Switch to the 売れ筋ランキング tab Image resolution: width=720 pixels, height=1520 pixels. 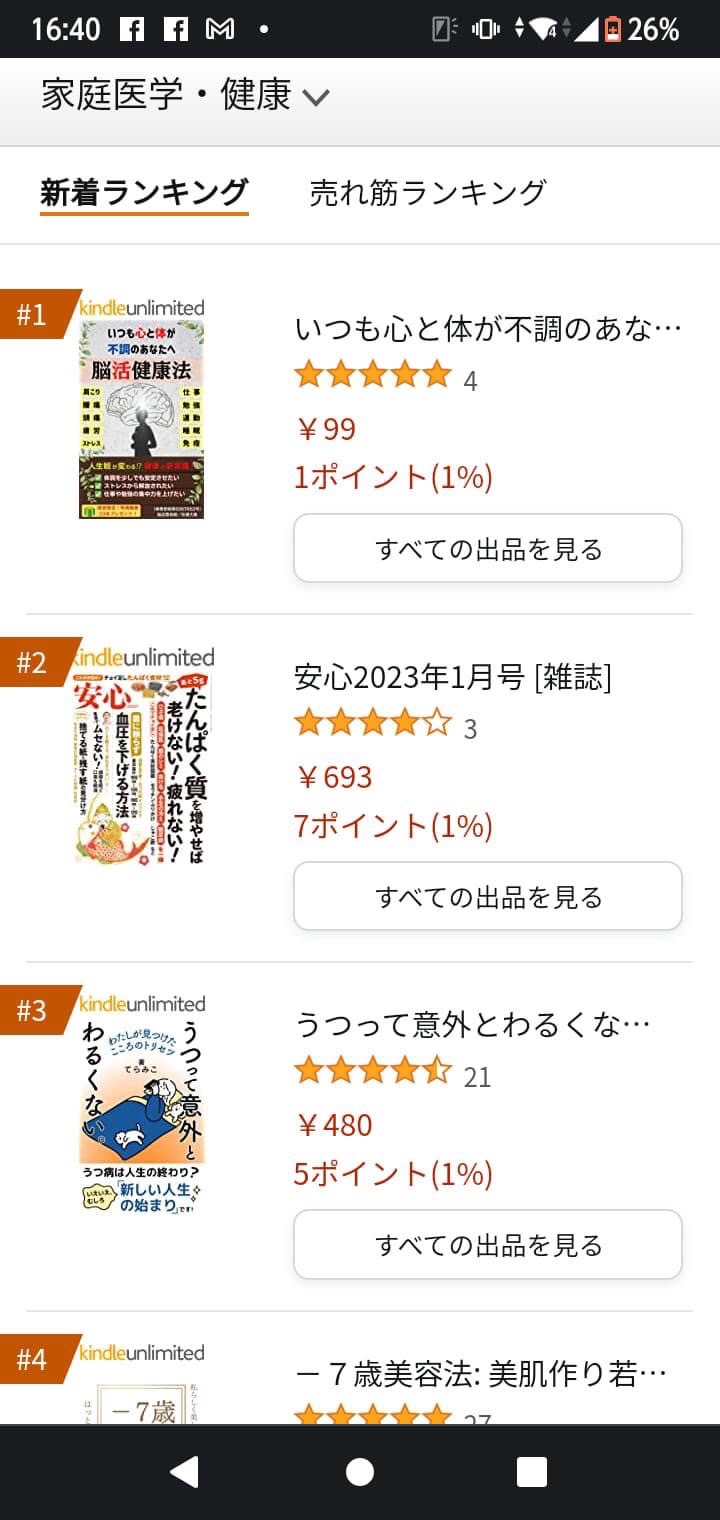tap(428, 192)
